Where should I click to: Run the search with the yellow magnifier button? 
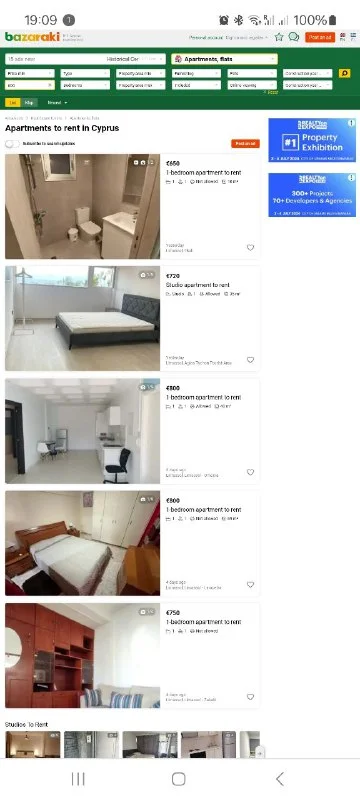(345, 73)
